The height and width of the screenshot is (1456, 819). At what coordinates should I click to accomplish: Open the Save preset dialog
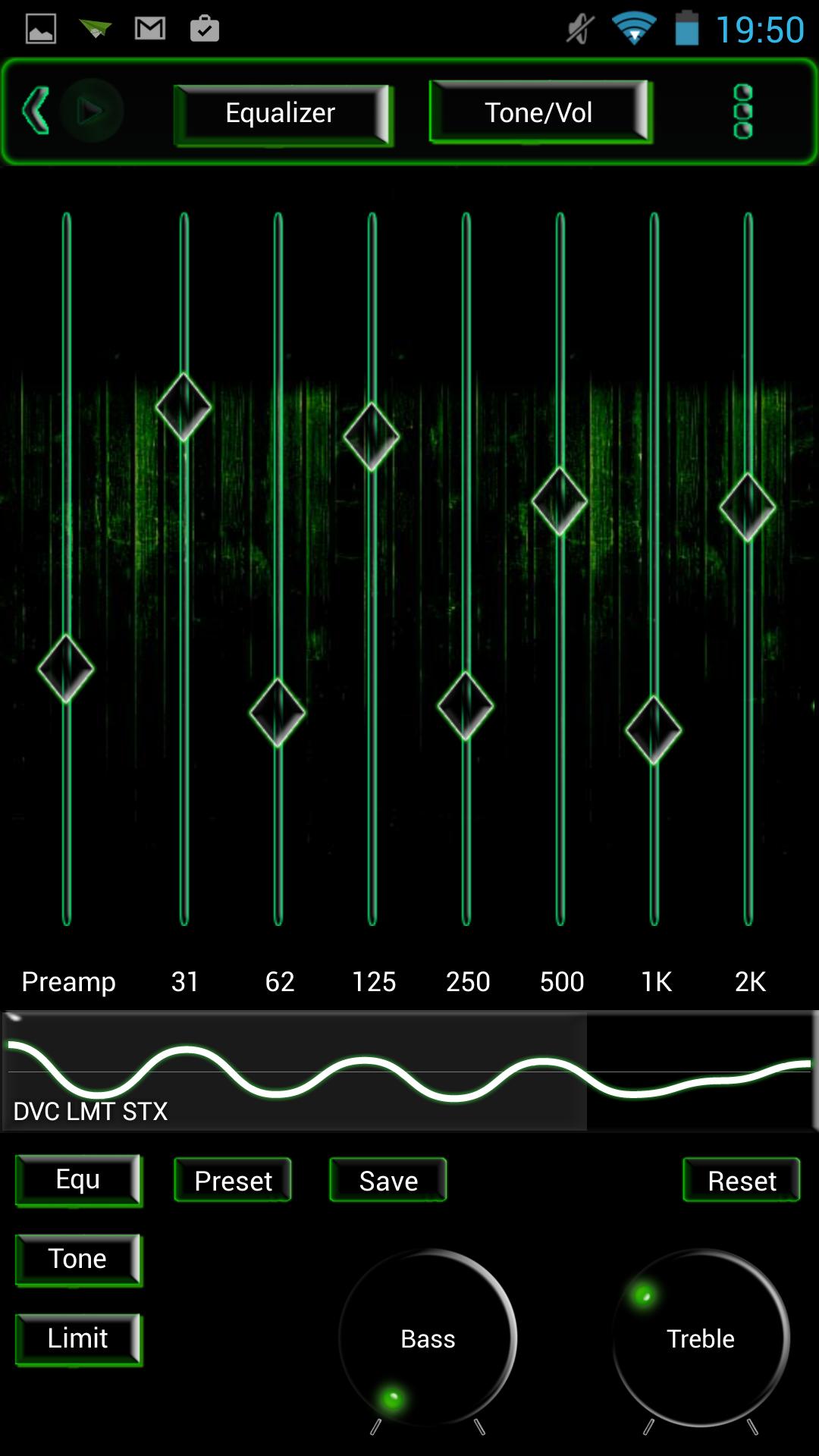pos(388,1180)
